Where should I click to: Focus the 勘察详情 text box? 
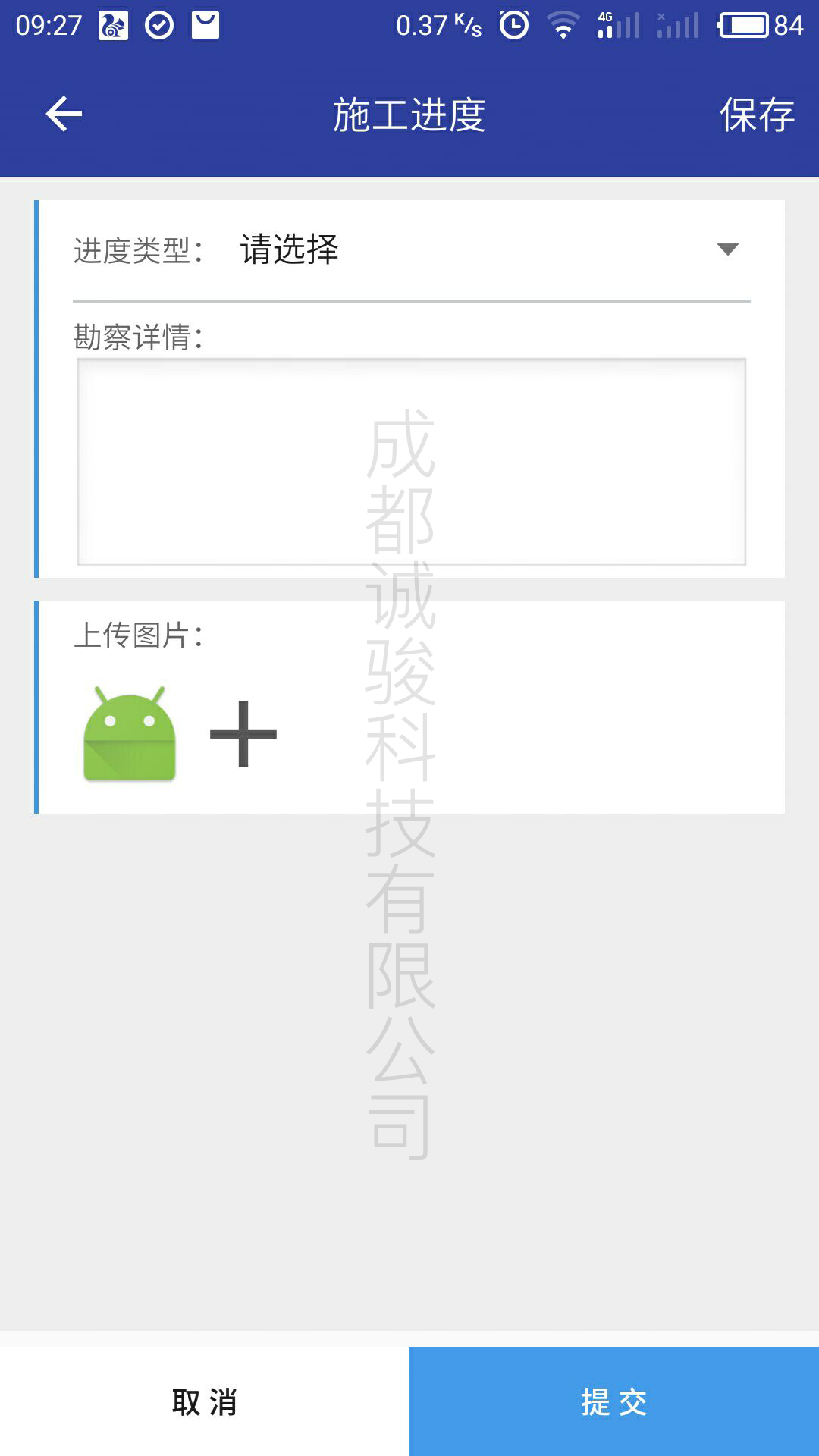coord(412,462)
